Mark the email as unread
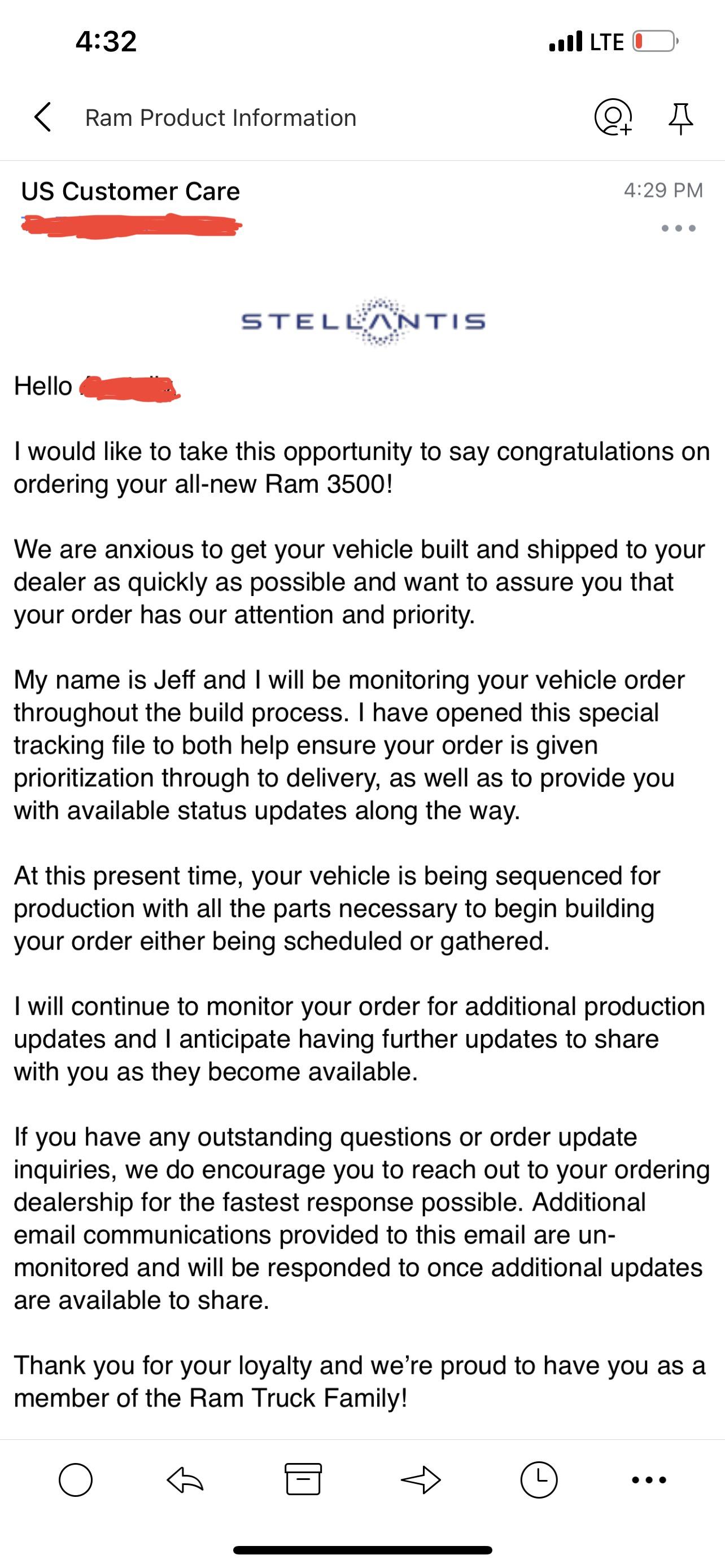The height and width of the screenshot is (1568, 725). (76, 1479)
